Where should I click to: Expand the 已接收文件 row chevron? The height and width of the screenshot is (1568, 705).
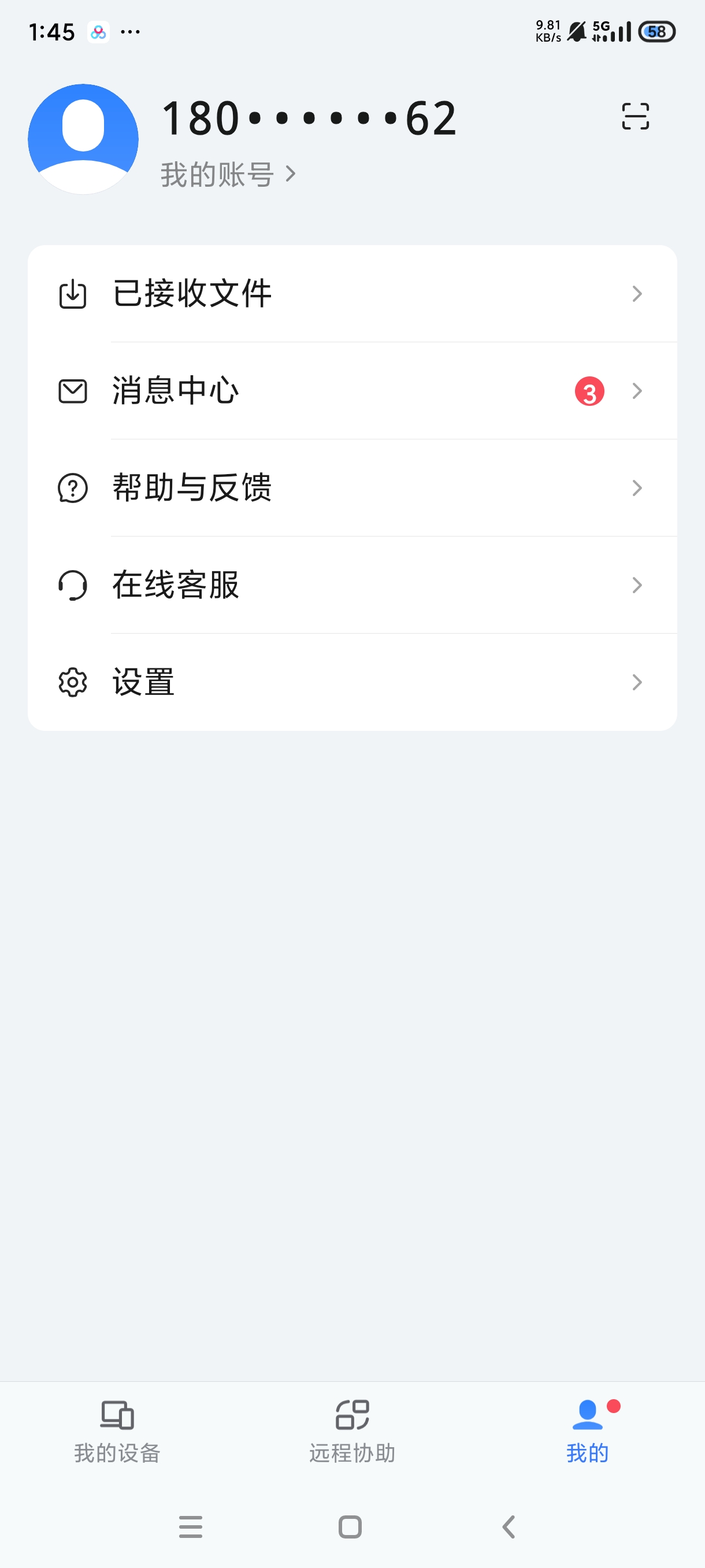(x=636, y=293)
